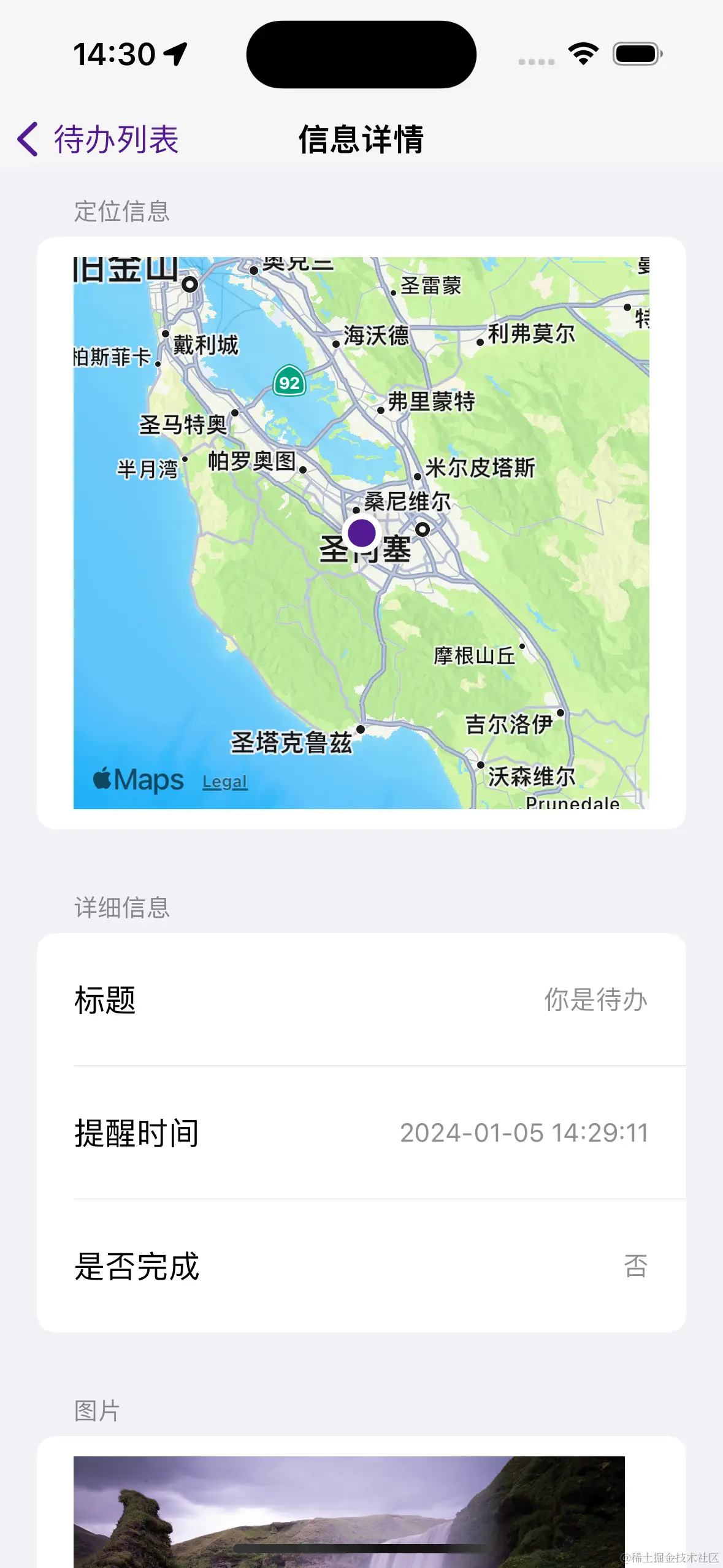Go back to 待办列表
Screen dimensions: 723x1568
click(x=98, y=139)
